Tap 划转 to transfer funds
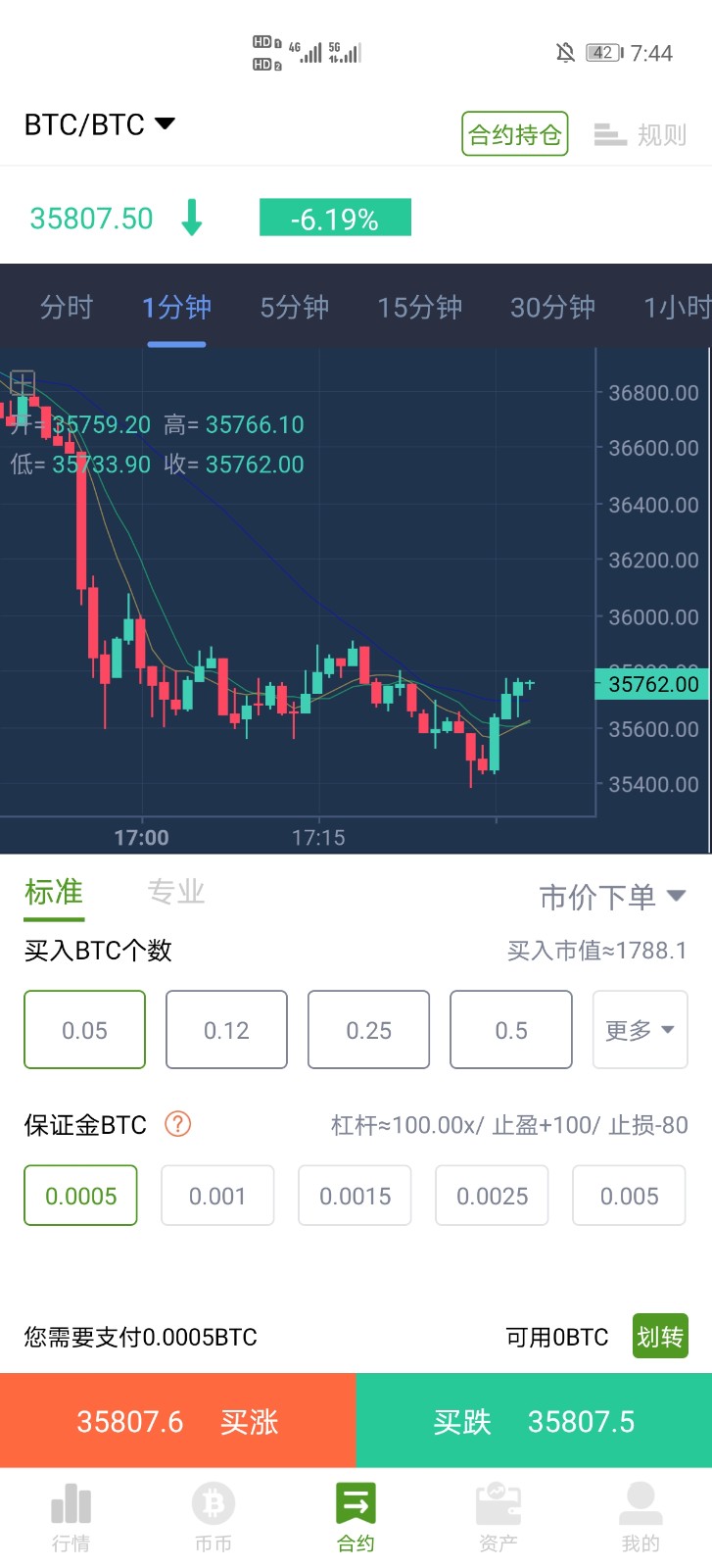 pos(660,1337)
